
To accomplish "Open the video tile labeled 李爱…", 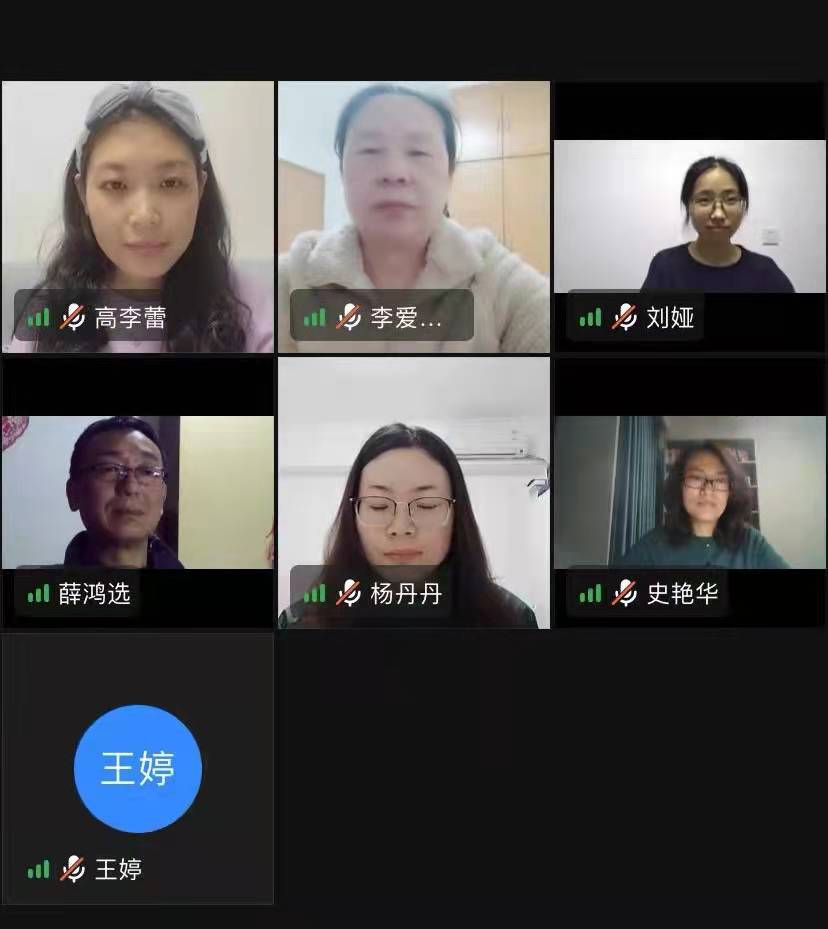I will (413, 216).
